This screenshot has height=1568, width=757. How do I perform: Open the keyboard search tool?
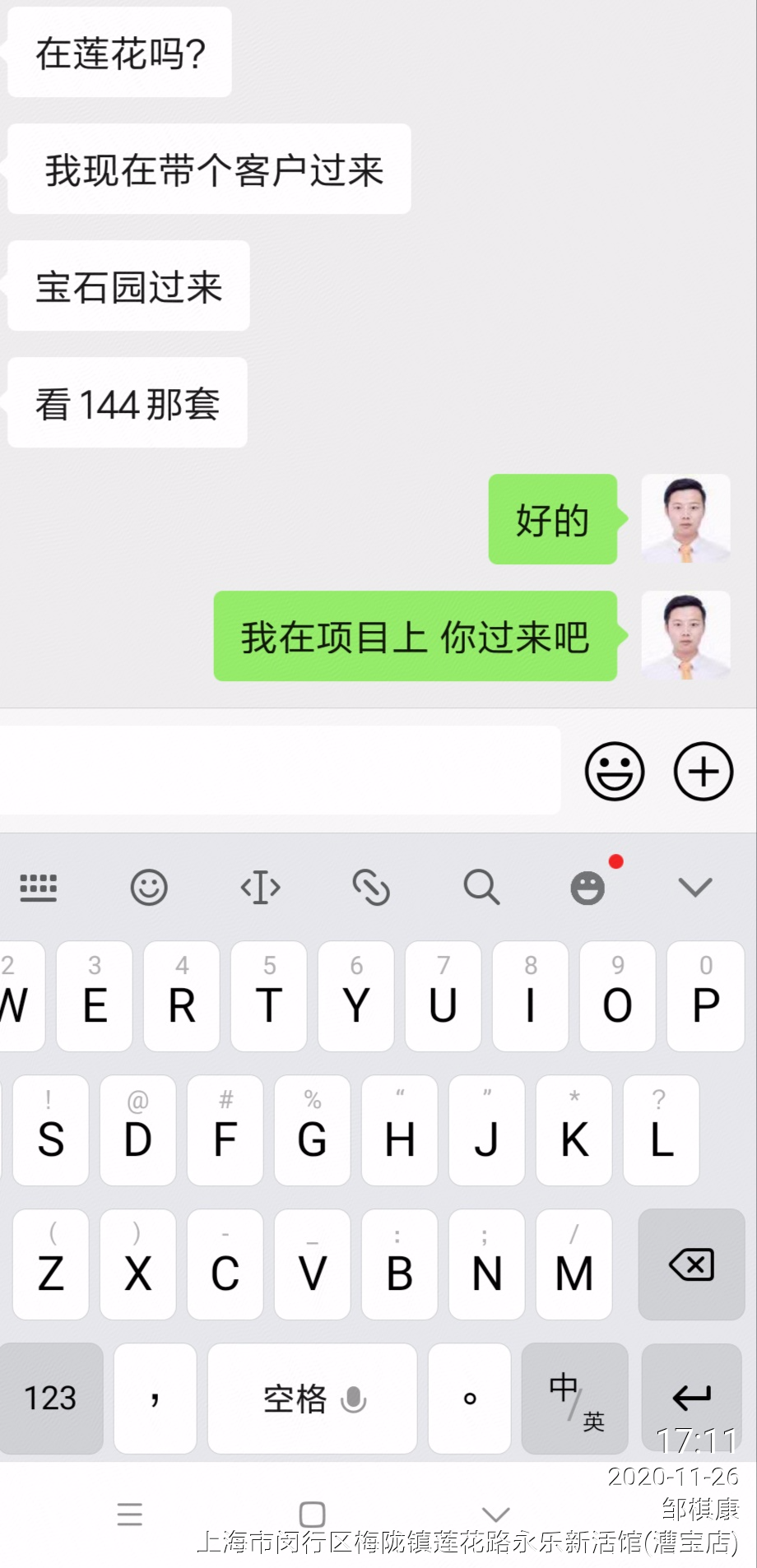pyautogui.click(x=481, y=887)
